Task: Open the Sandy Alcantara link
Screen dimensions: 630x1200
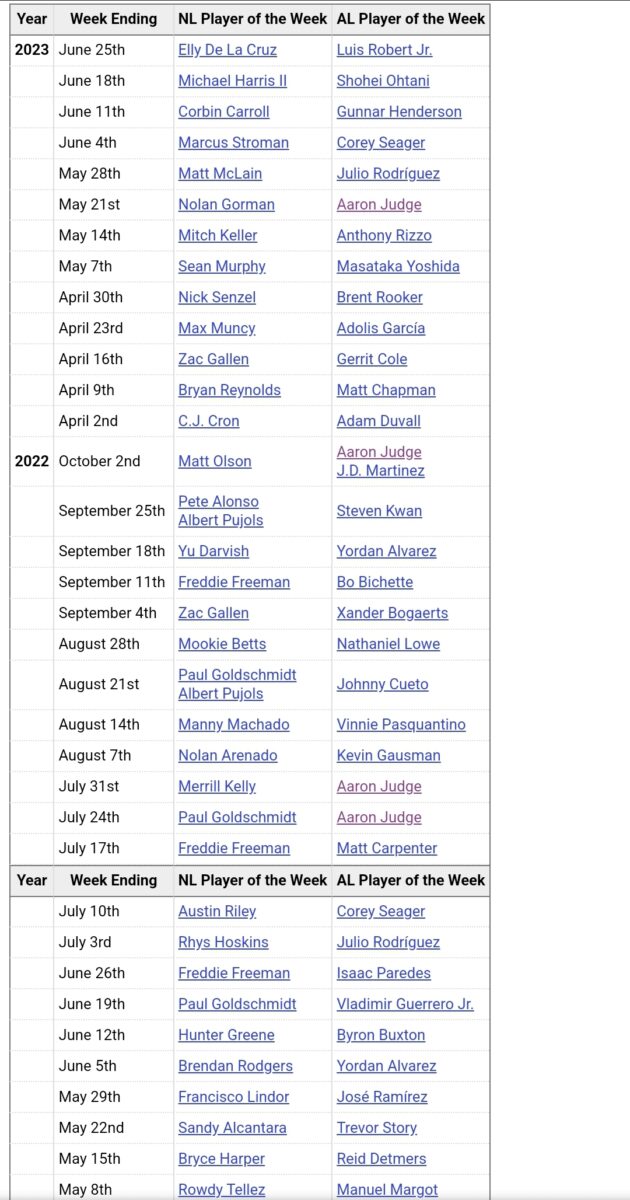Action: (x=232, y=1128)
